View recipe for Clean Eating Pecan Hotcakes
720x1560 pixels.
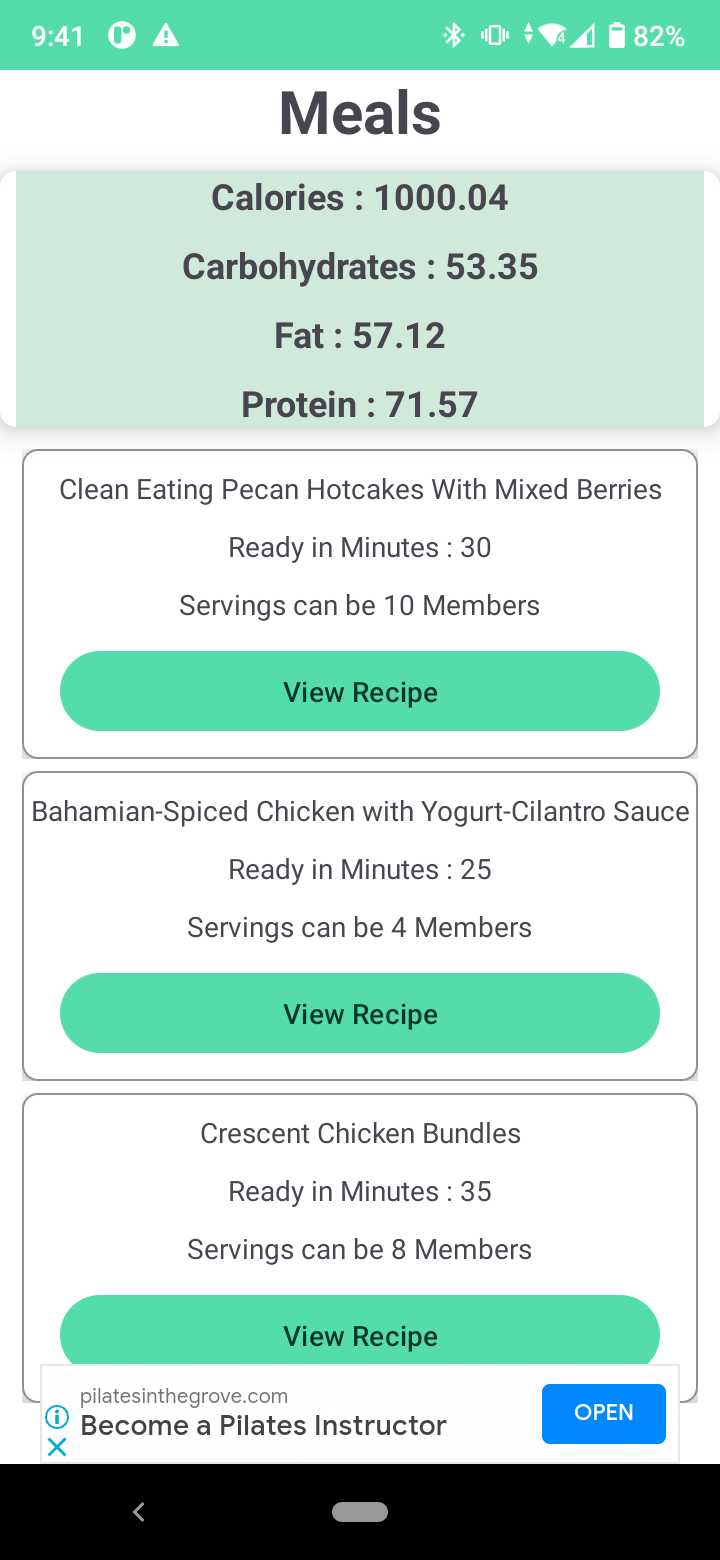pos(360,691)
